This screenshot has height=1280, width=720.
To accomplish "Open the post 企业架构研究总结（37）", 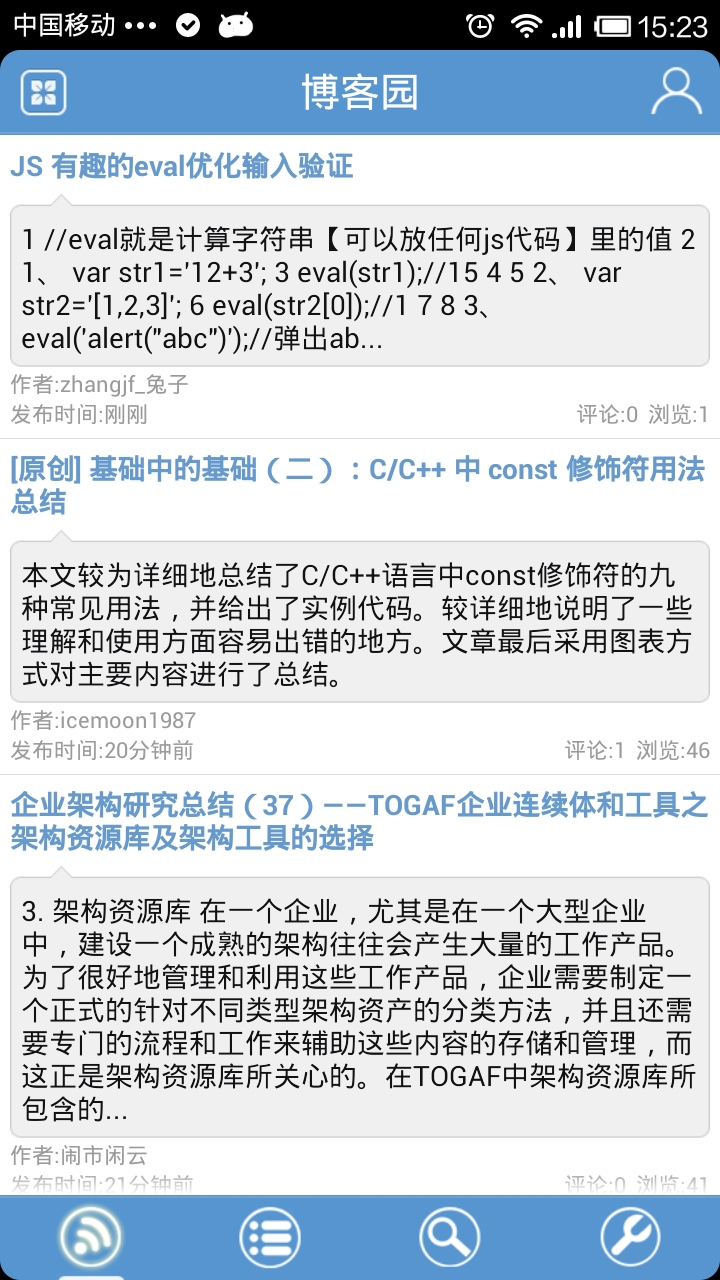I will pyautogui.click(x=359, y=821).
